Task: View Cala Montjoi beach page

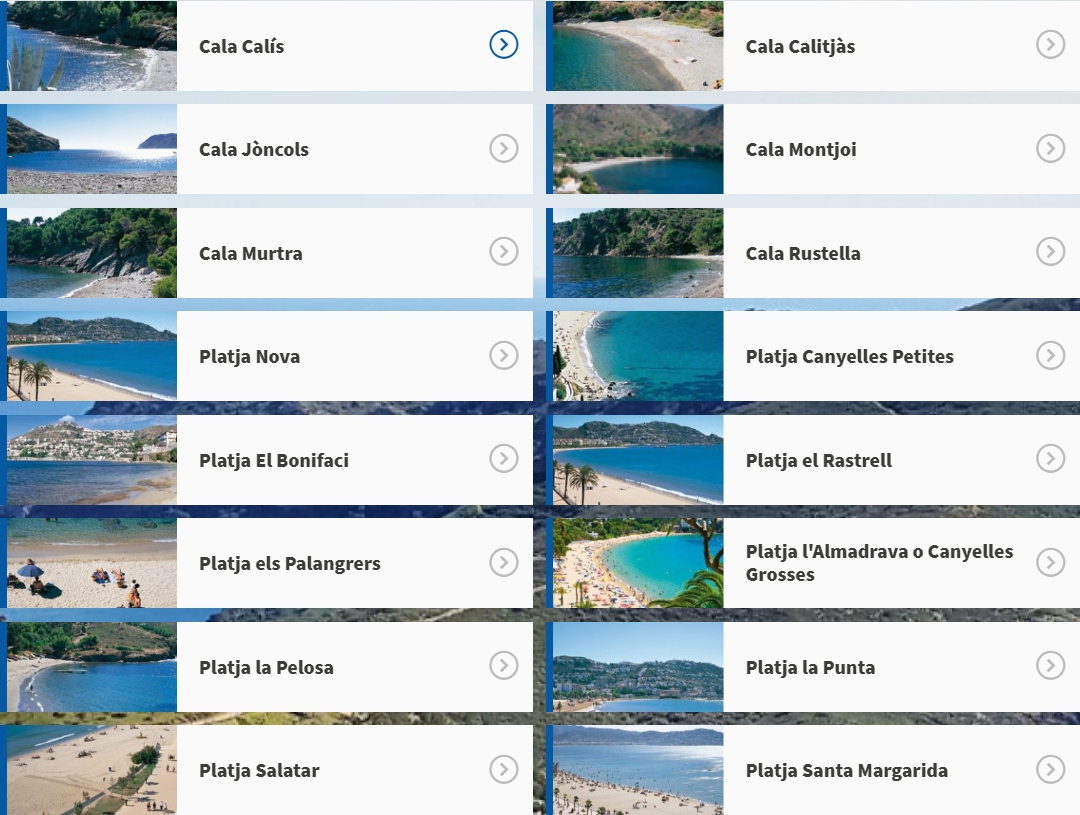Action: (x=801, y=149)
